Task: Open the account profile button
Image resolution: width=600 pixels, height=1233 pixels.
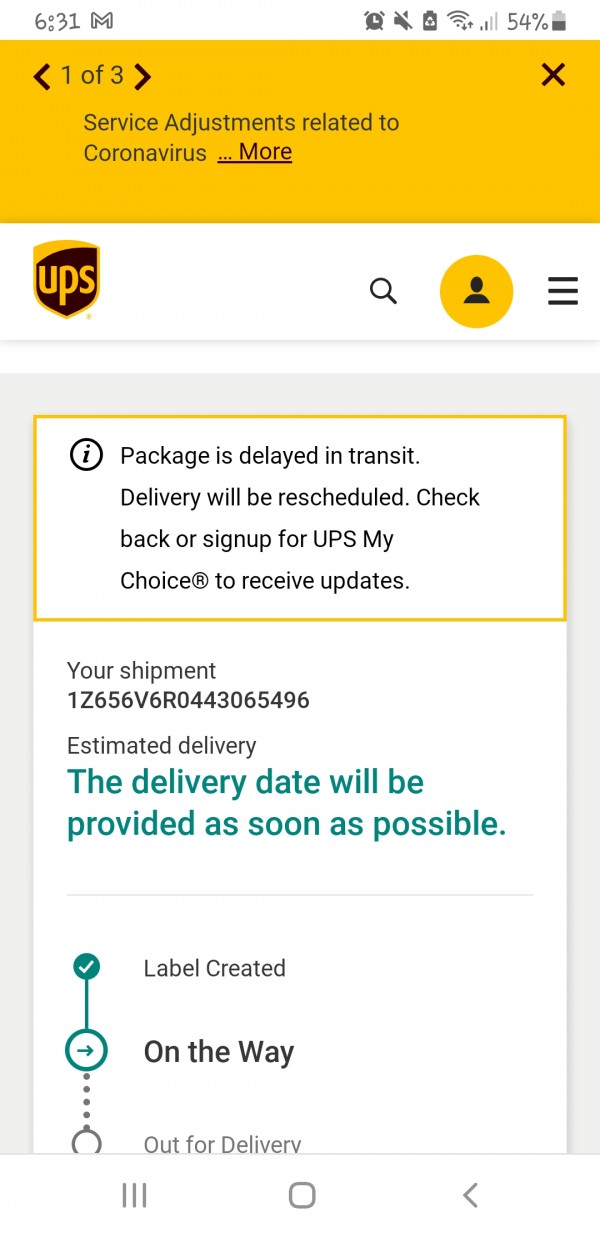Action: [x=477, y=291]
